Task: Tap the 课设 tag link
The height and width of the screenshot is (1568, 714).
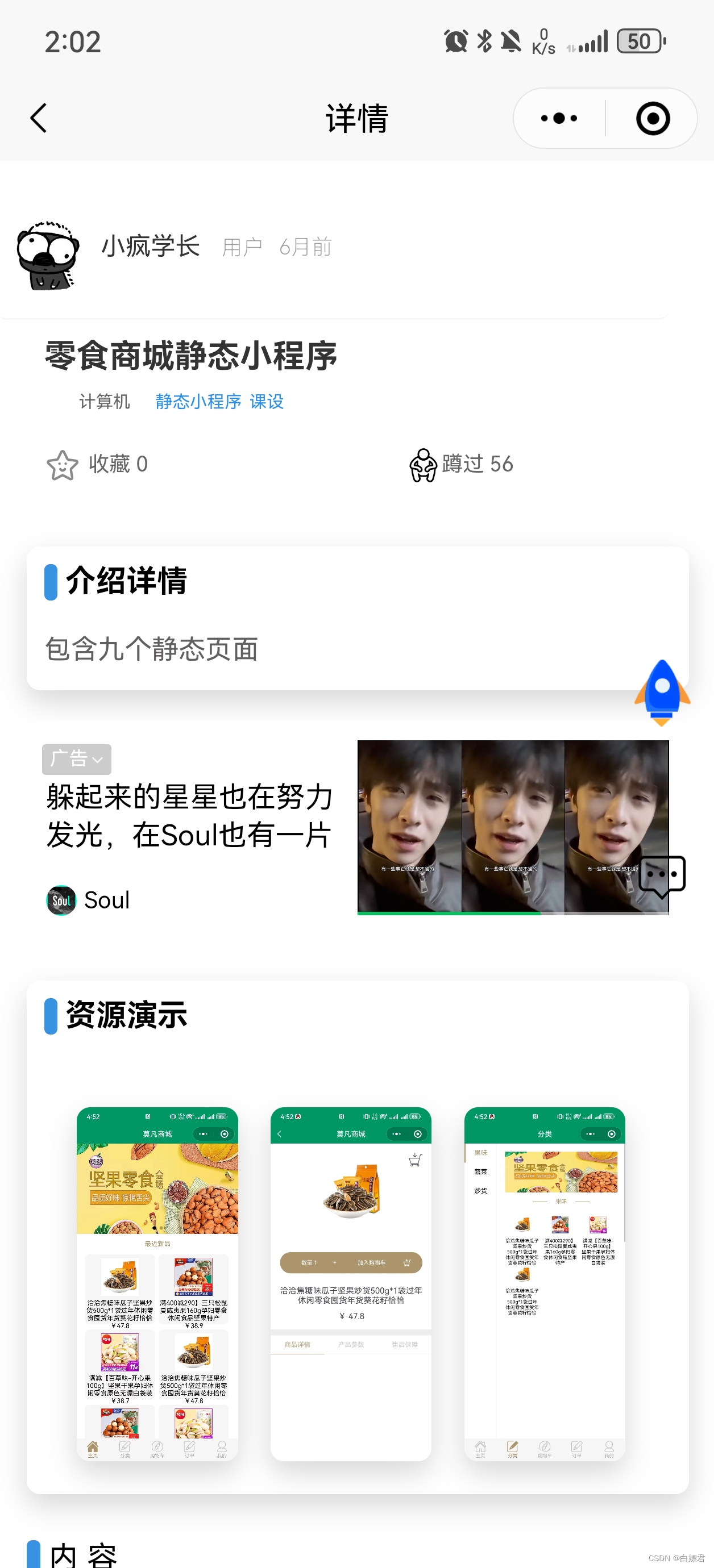Action: click(267, 402)
